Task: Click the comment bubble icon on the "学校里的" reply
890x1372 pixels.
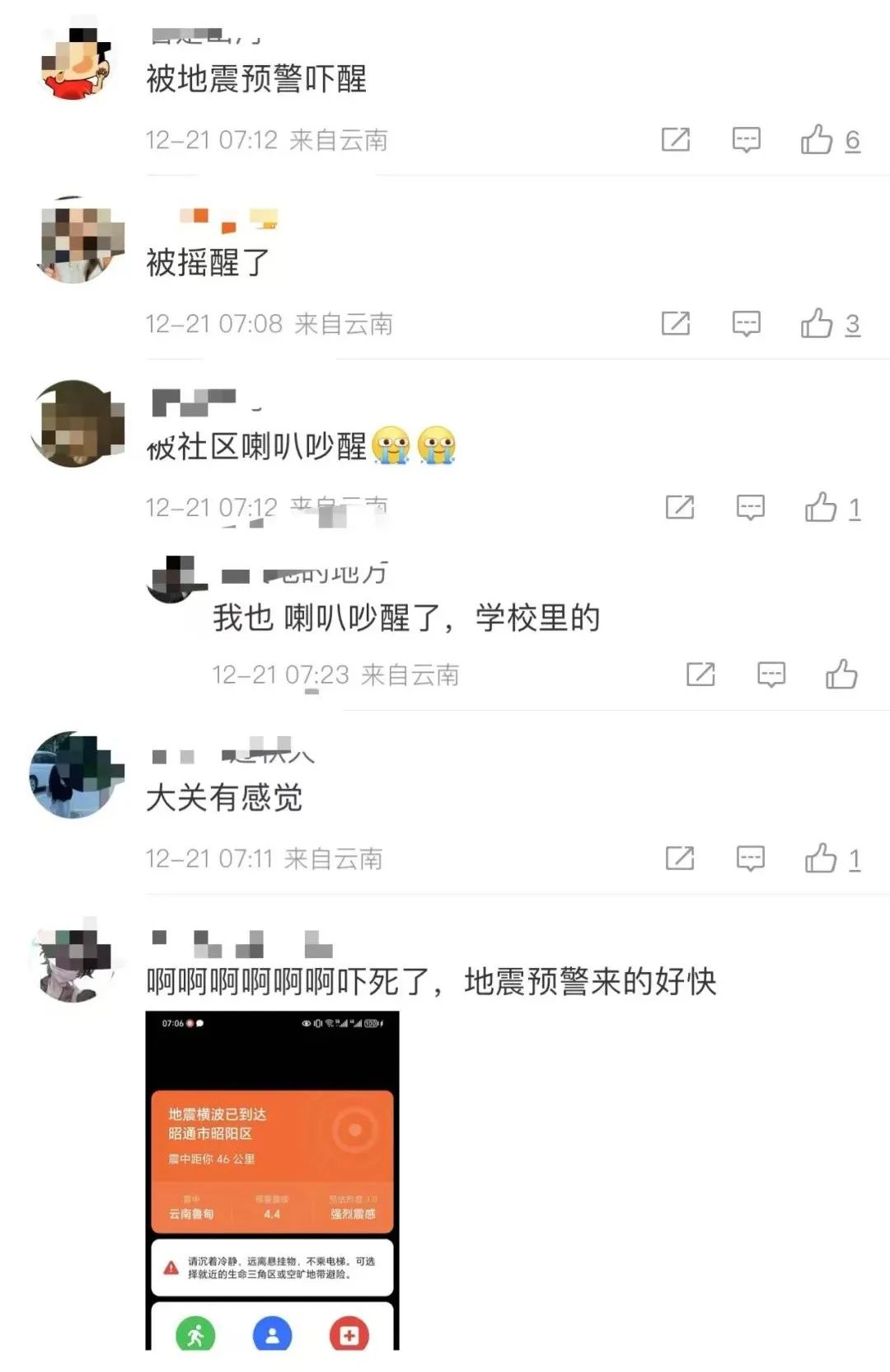Action: (x=770, y=674)
